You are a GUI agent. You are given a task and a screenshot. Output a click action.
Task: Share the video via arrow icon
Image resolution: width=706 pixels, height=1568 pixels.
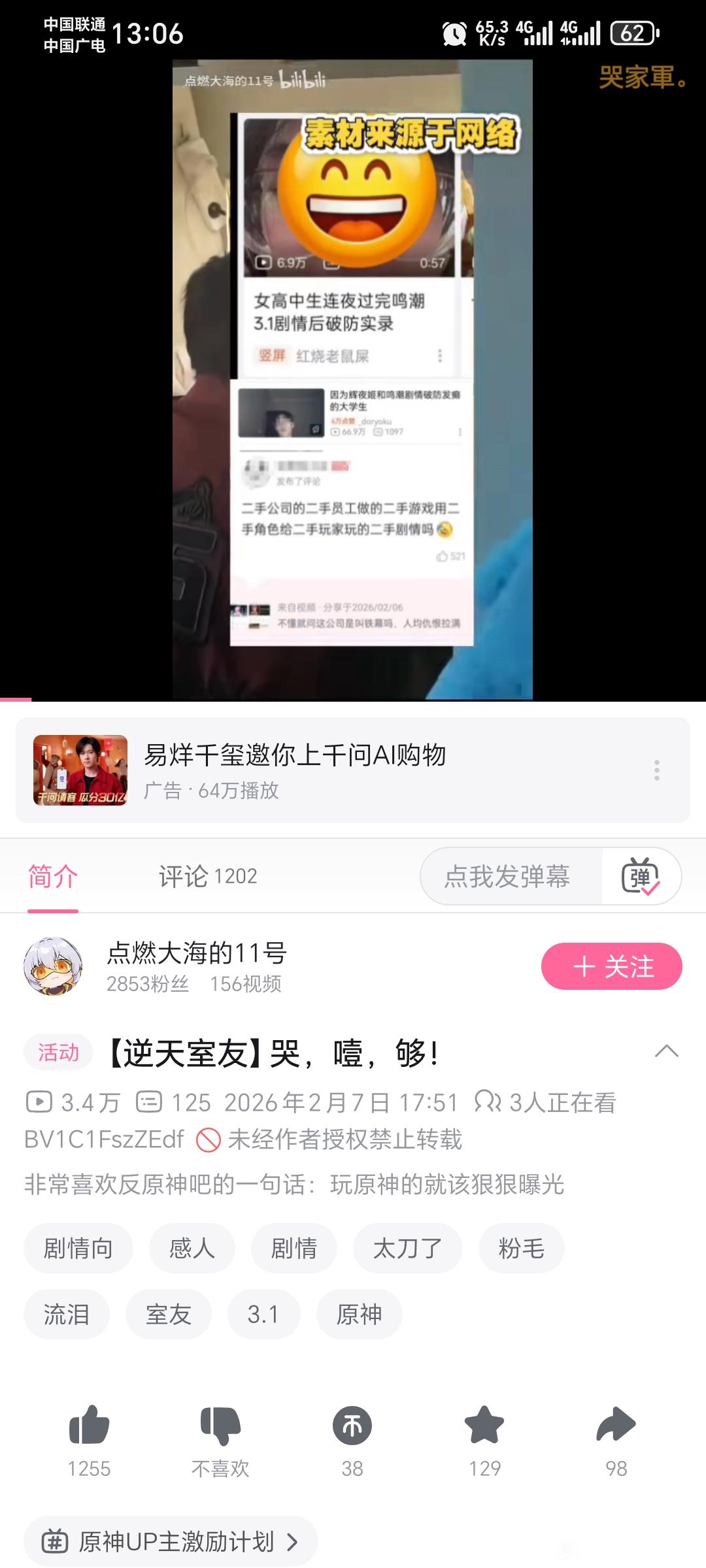(x=616, y=1424)
